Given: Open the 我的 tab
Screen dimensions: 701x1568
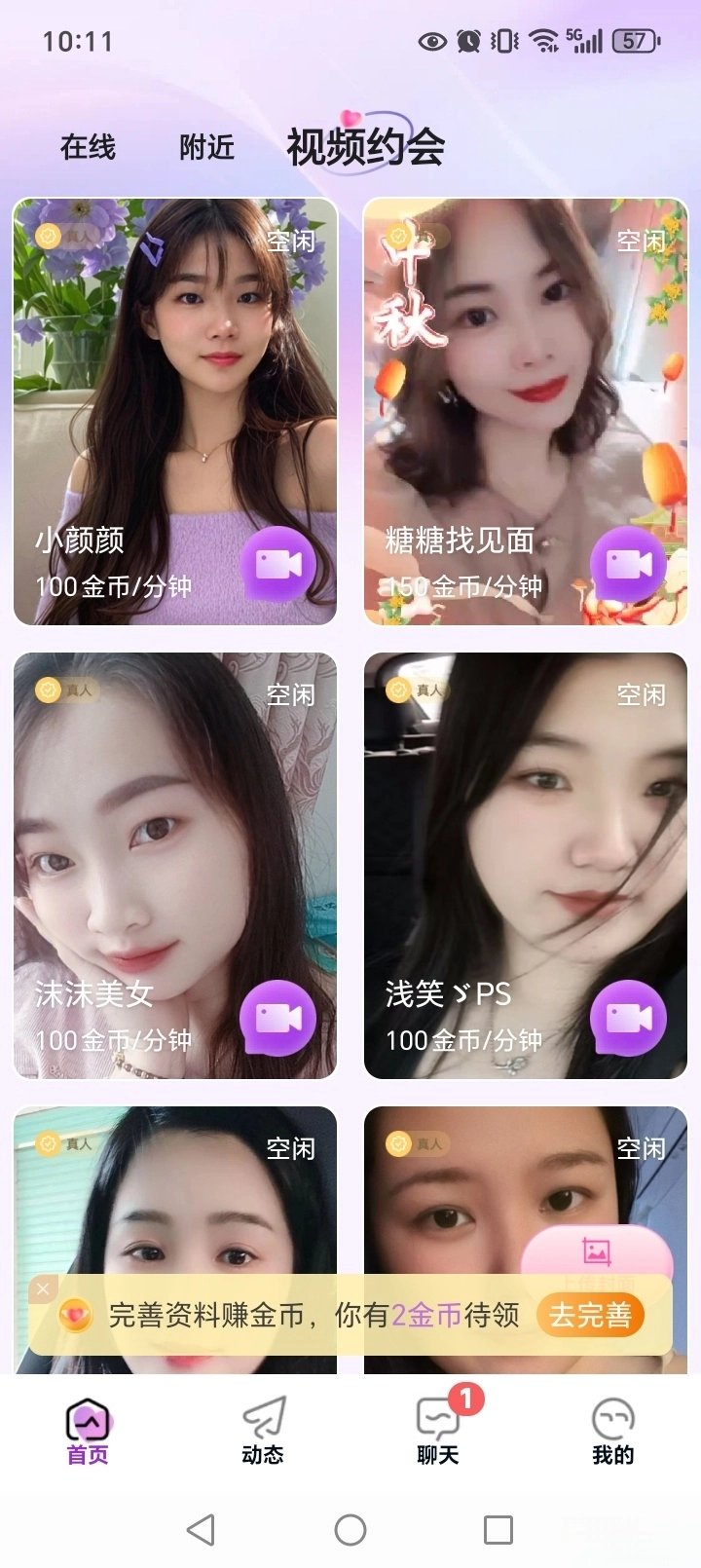Looking at the screenshot, I should [612, 1432].
